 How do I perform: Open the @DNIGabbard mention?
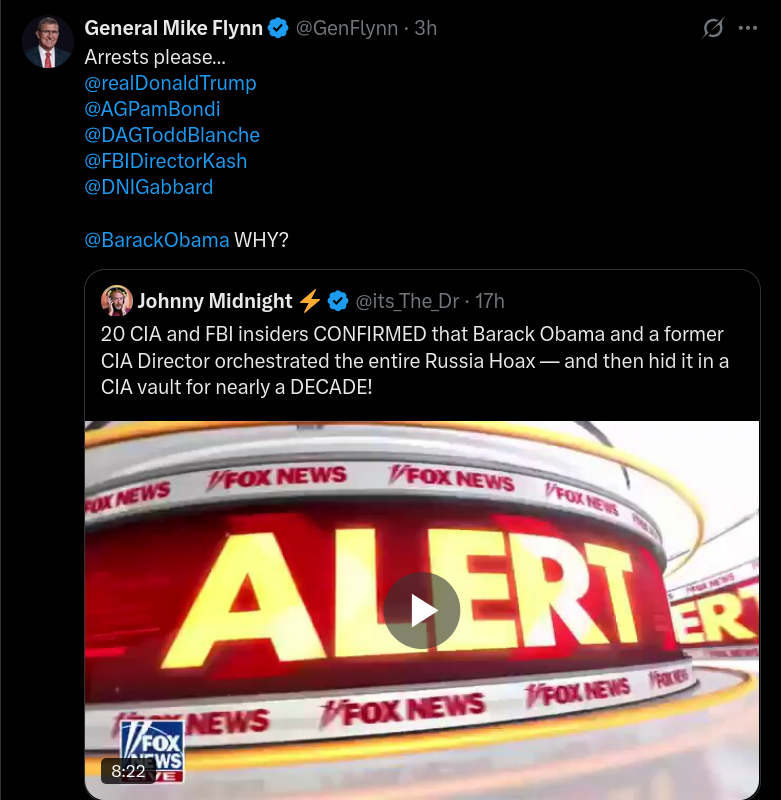pos(148,187)
